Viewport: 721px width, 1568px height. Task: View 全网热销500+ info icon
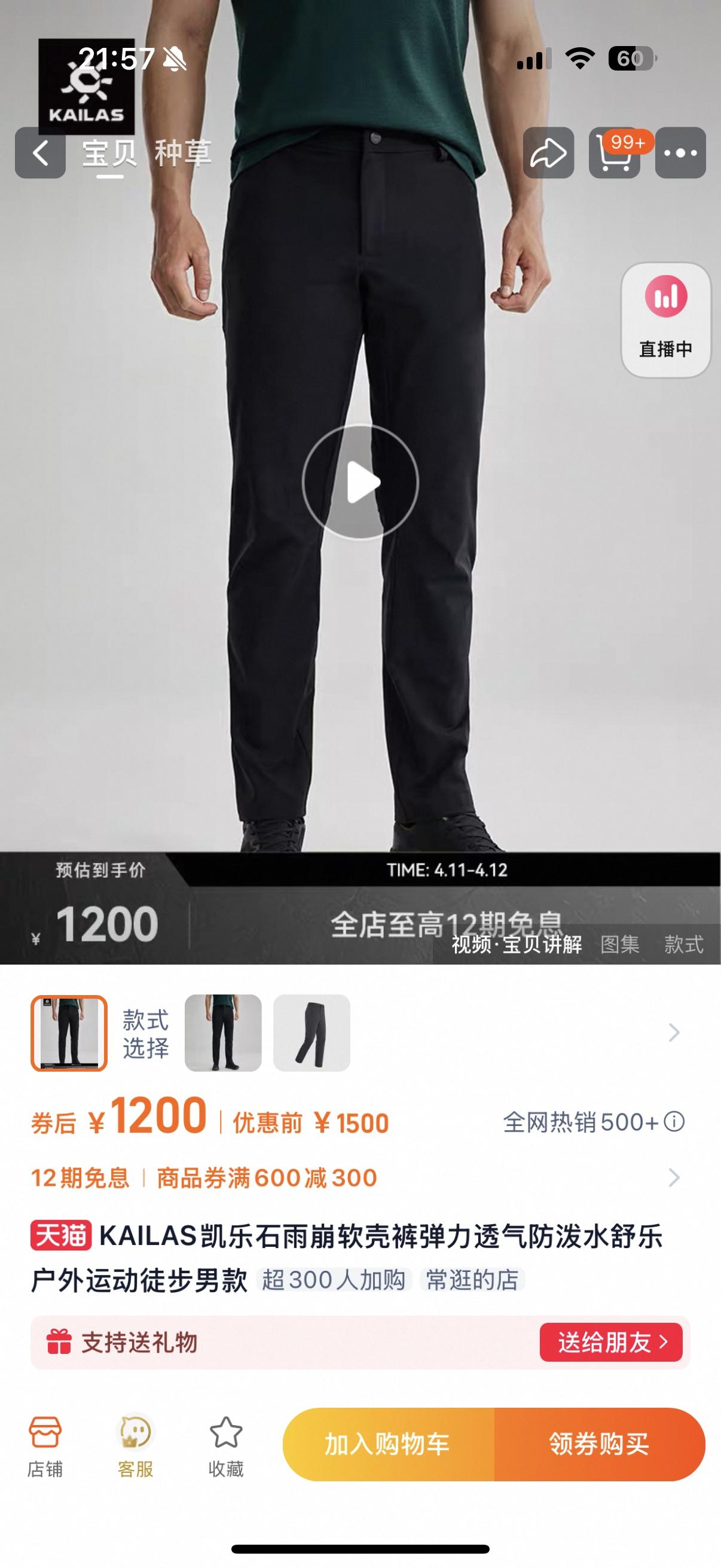[674, 1121]
